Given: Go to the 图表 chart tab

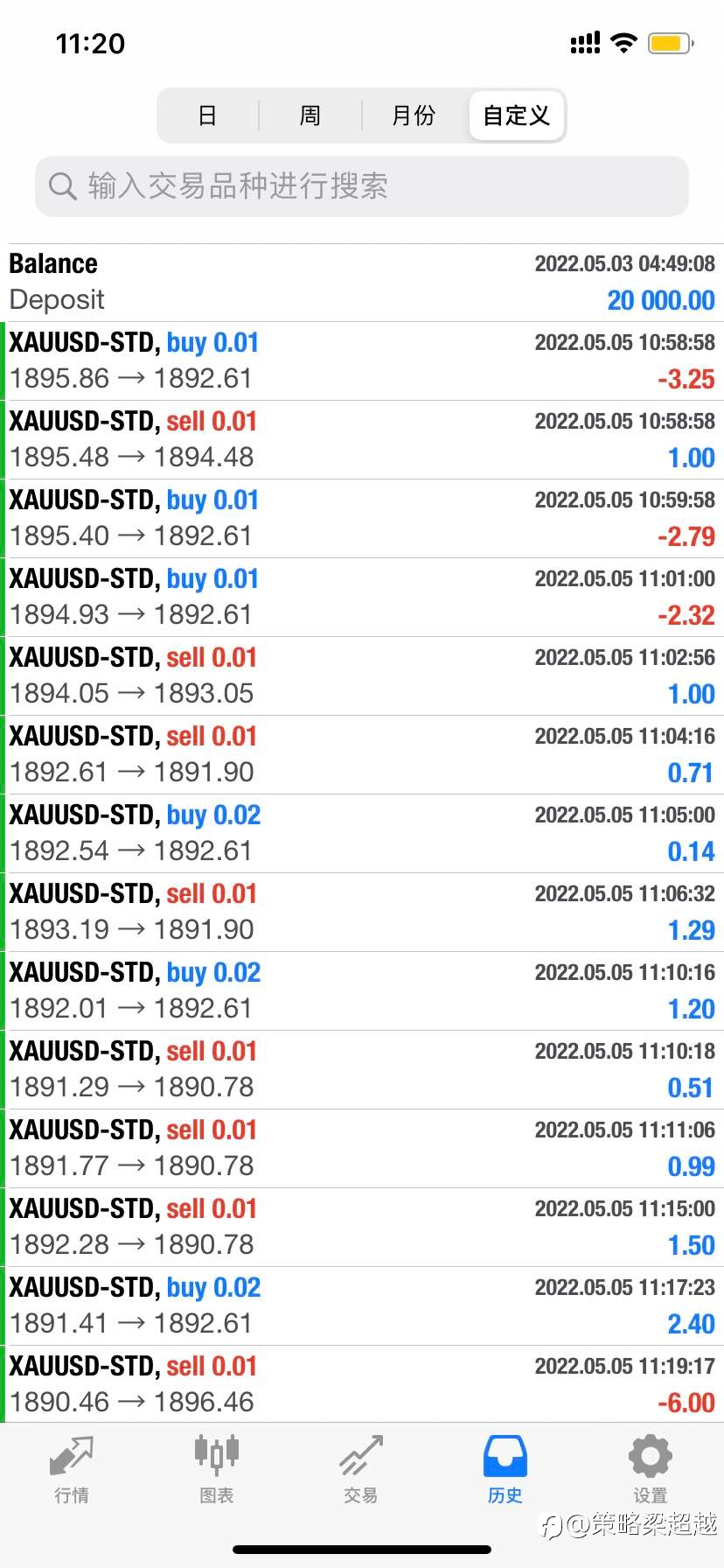Looking at the screenshot, I should click(216, 1470).
